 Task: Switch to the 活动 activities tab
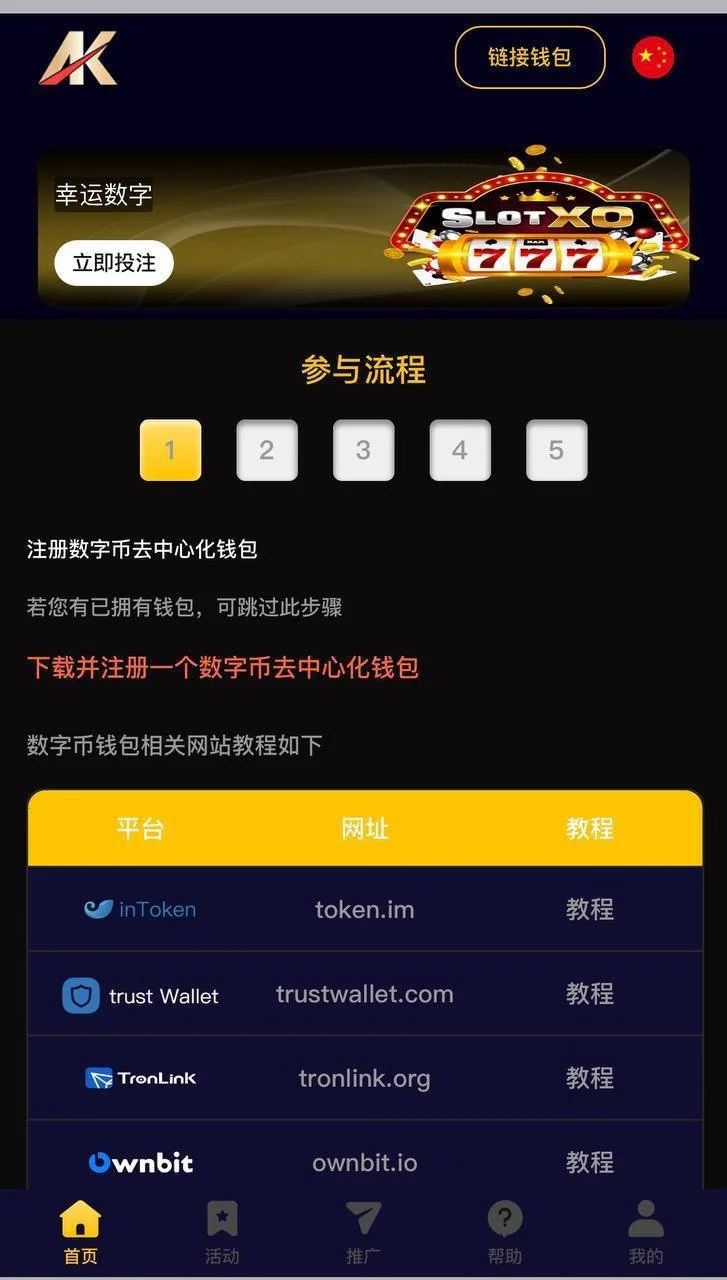tap(222, 1233)
